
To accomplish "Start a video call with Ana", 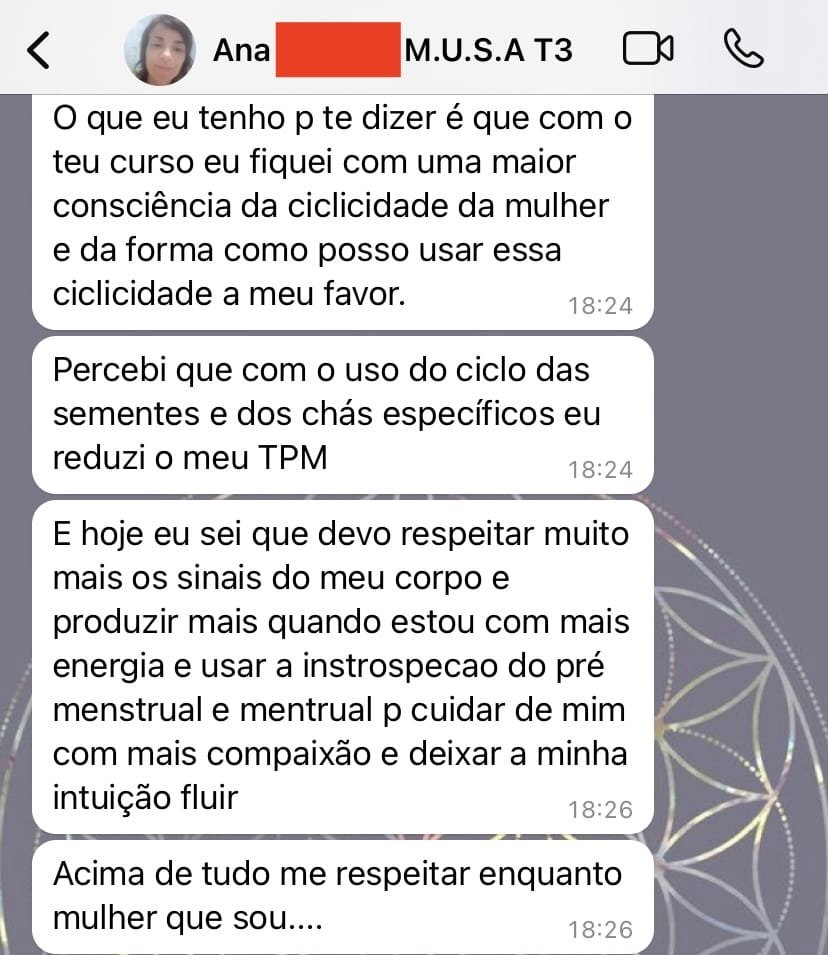I will click(647, 49).
